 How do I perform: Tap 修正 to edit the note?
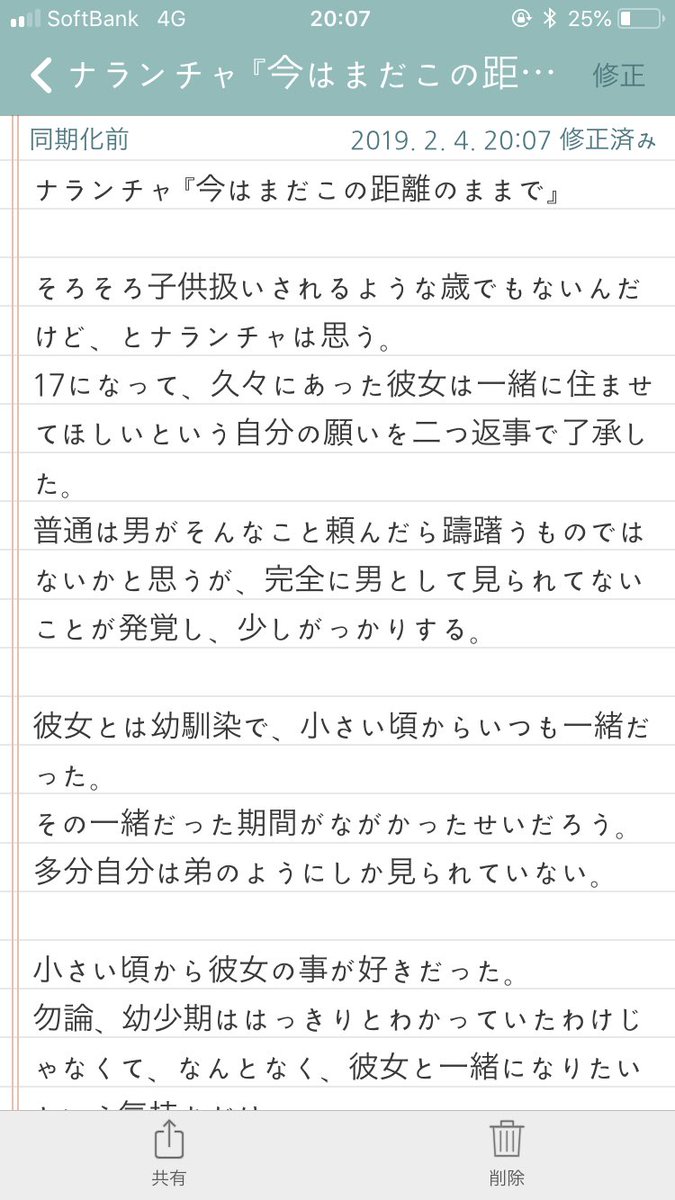point(618,75)
